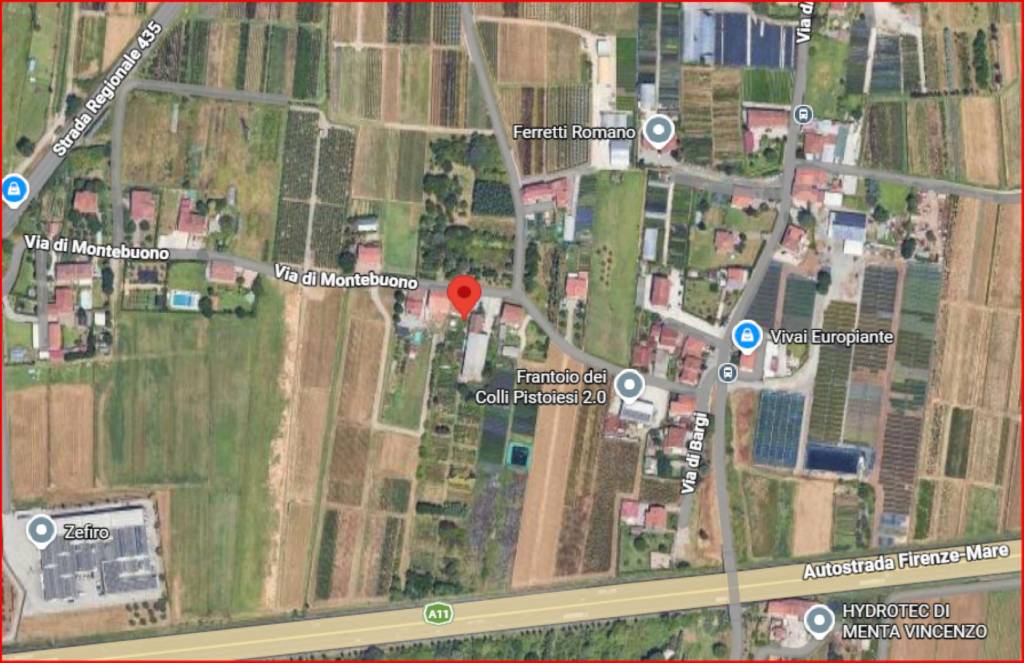
Task: Open the Ferretti Romano place marker
Action: 658,130
